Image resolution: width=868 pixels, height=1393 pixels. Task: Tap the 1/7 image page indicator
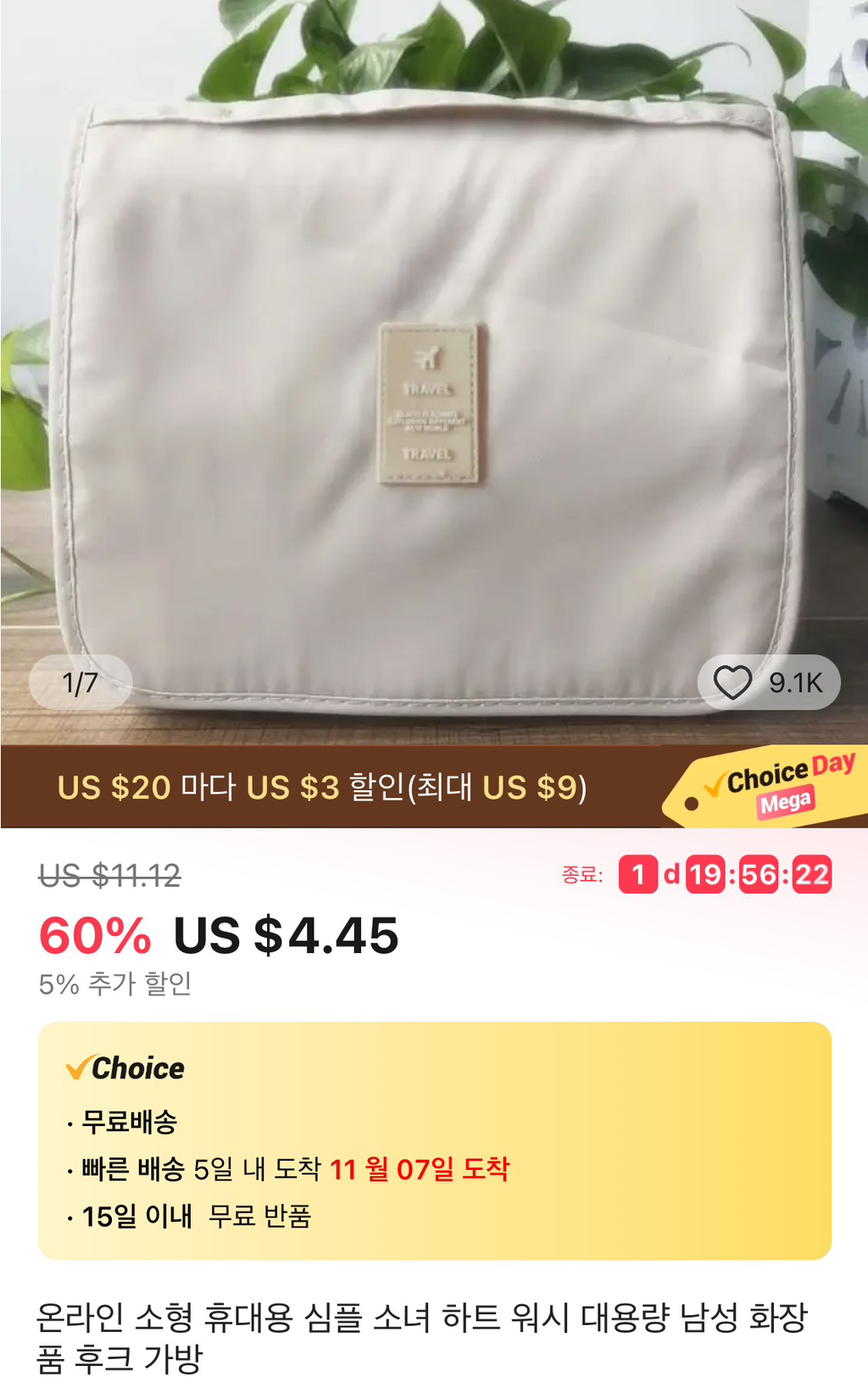pos(81,678)
